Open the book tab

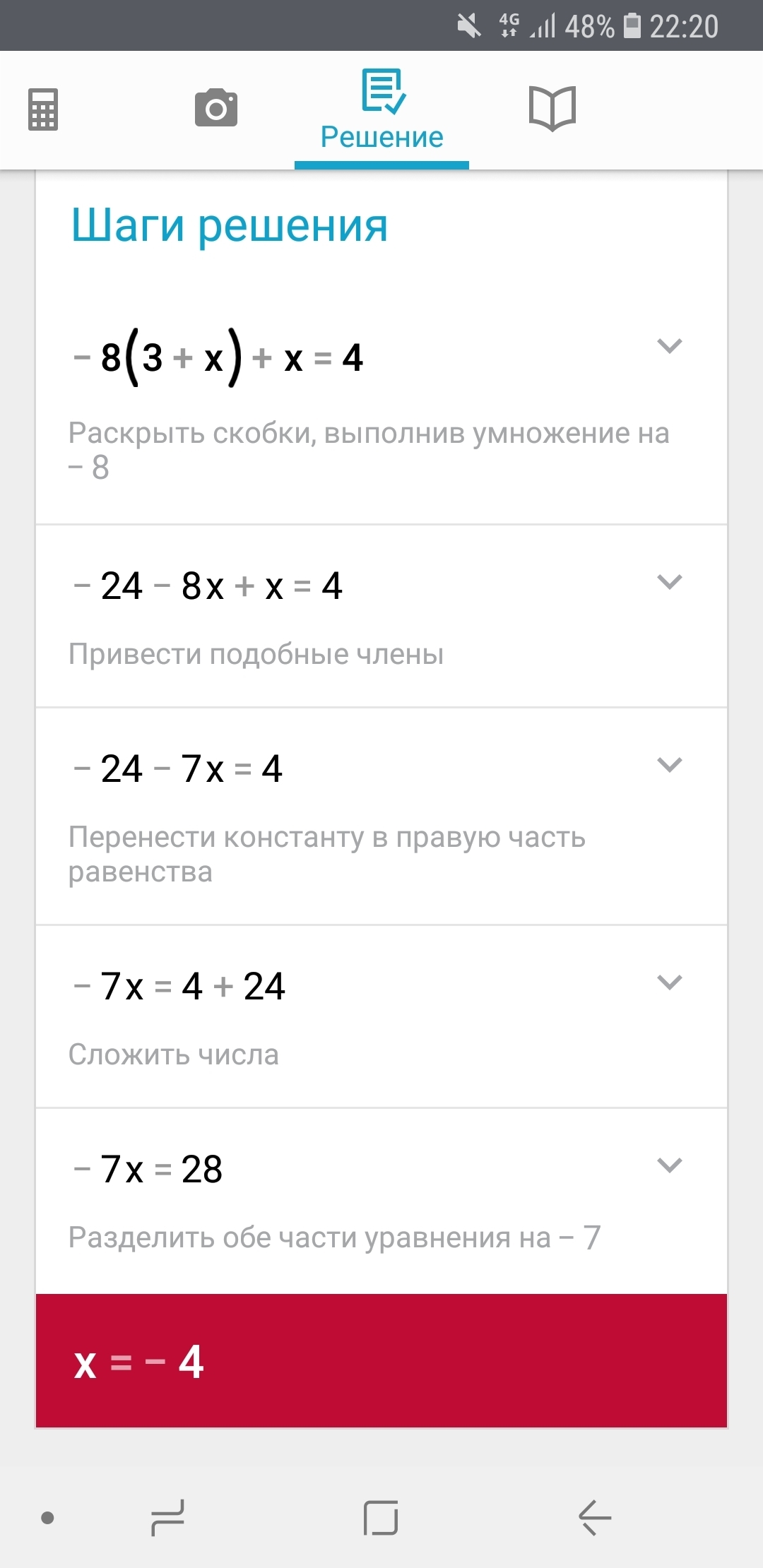552,108
